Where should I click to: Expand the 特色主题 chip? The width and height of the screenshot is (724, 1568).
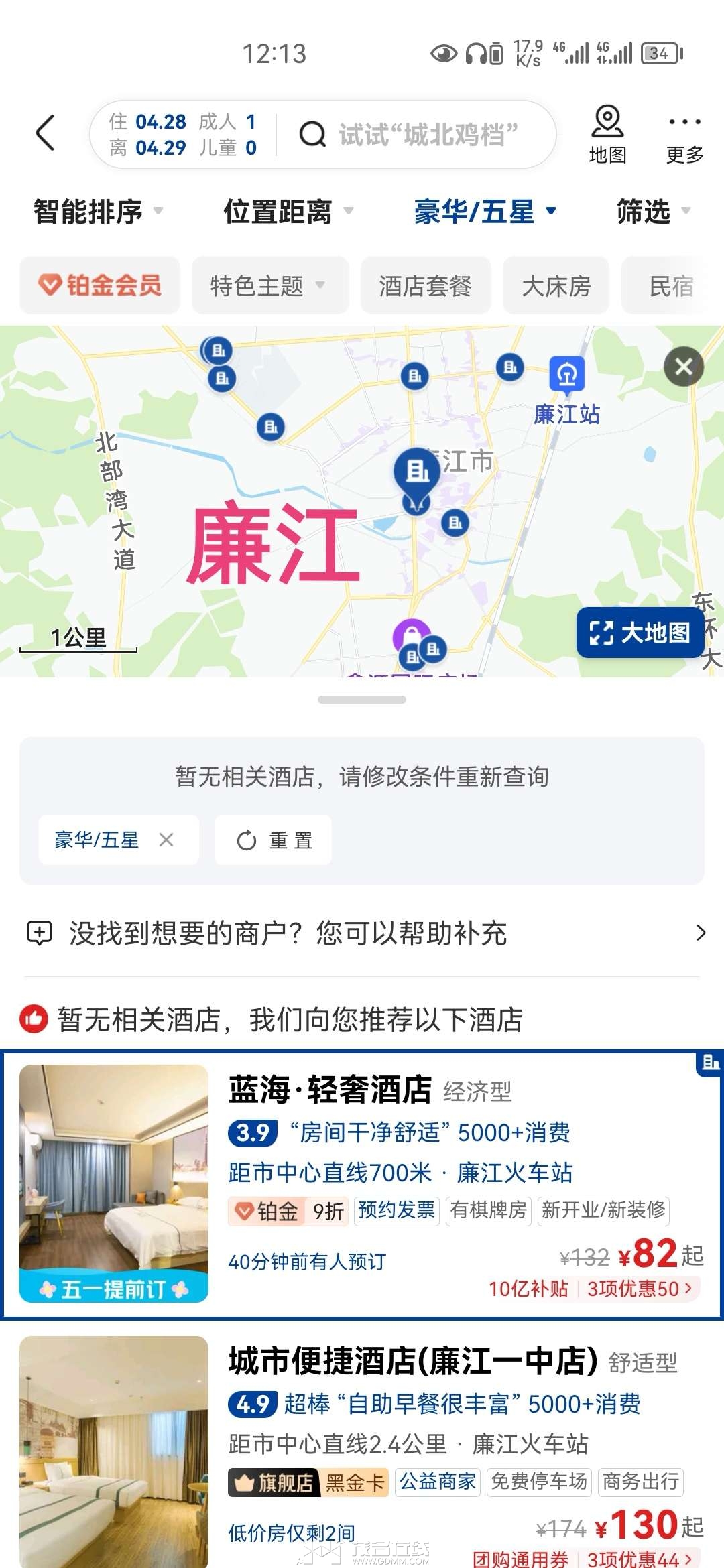coord(270,285)
